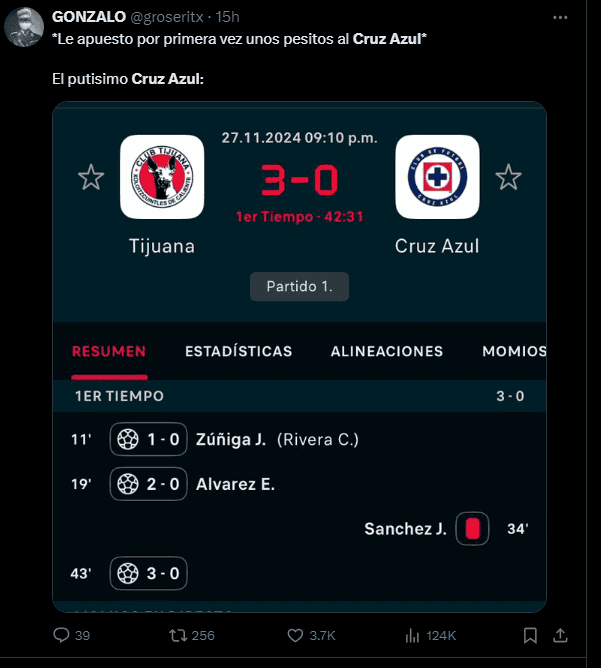Like the tweet with 3.7K likes
Screen dimensions: 601x668
(296, 635)
